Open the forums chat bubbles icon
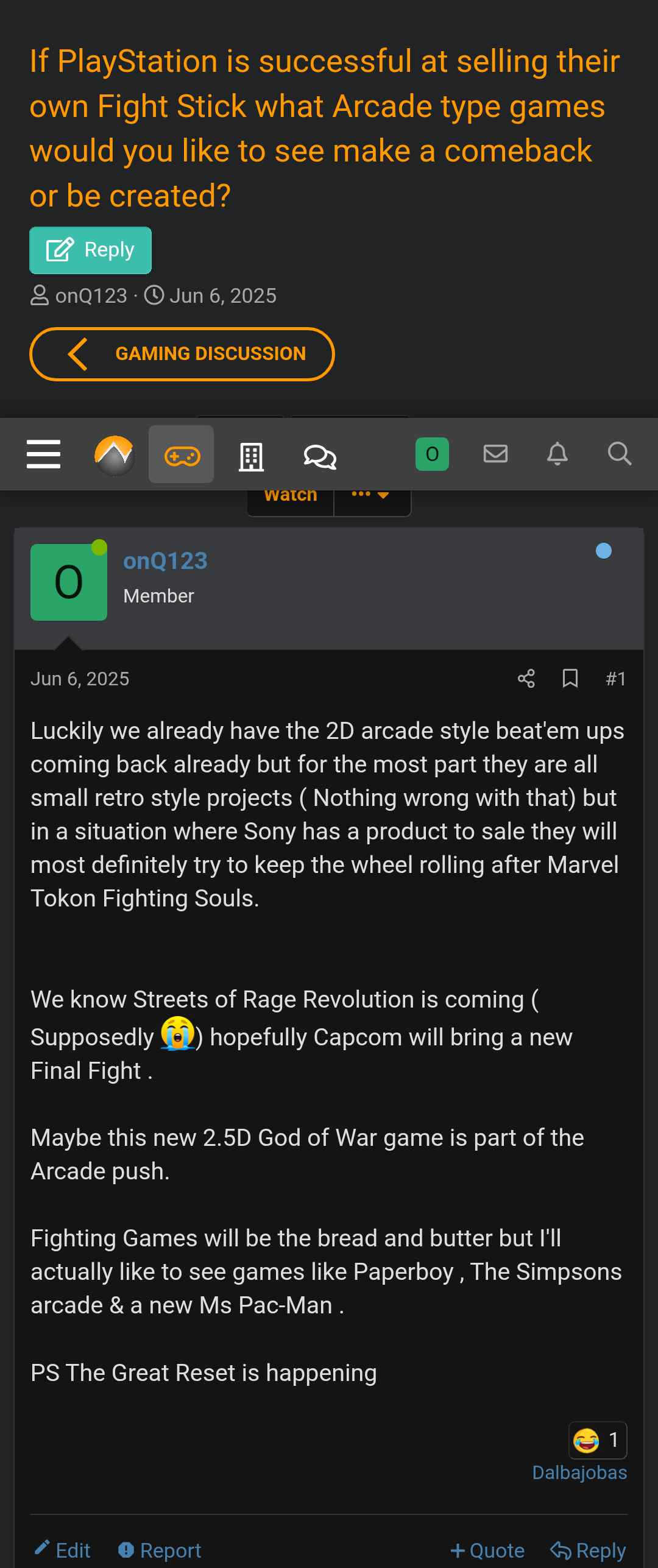Screen dimensions: 658x1568 (x=320, y=456)
